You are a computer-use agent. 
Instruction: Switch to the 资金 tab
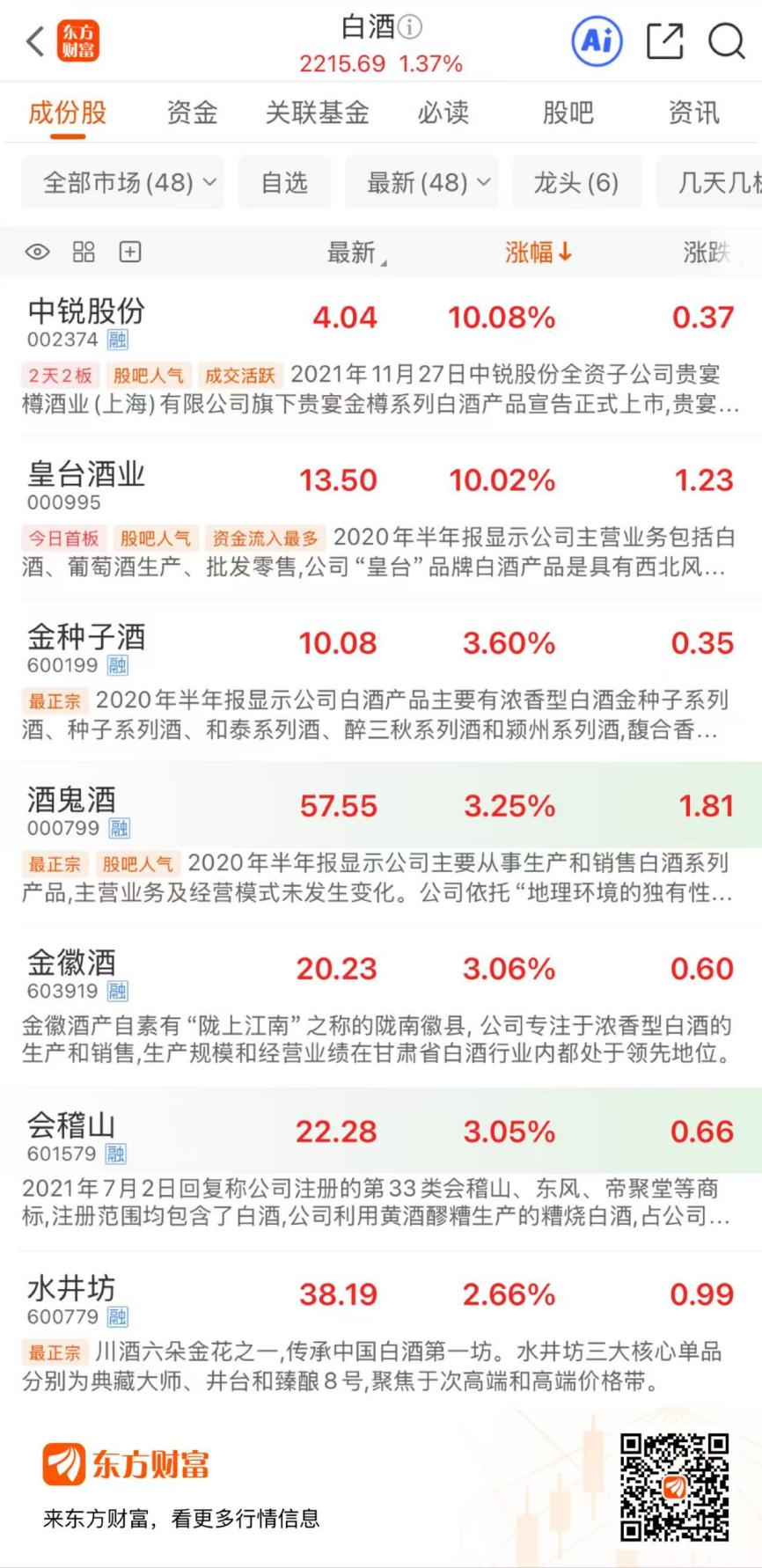point(192,113)
